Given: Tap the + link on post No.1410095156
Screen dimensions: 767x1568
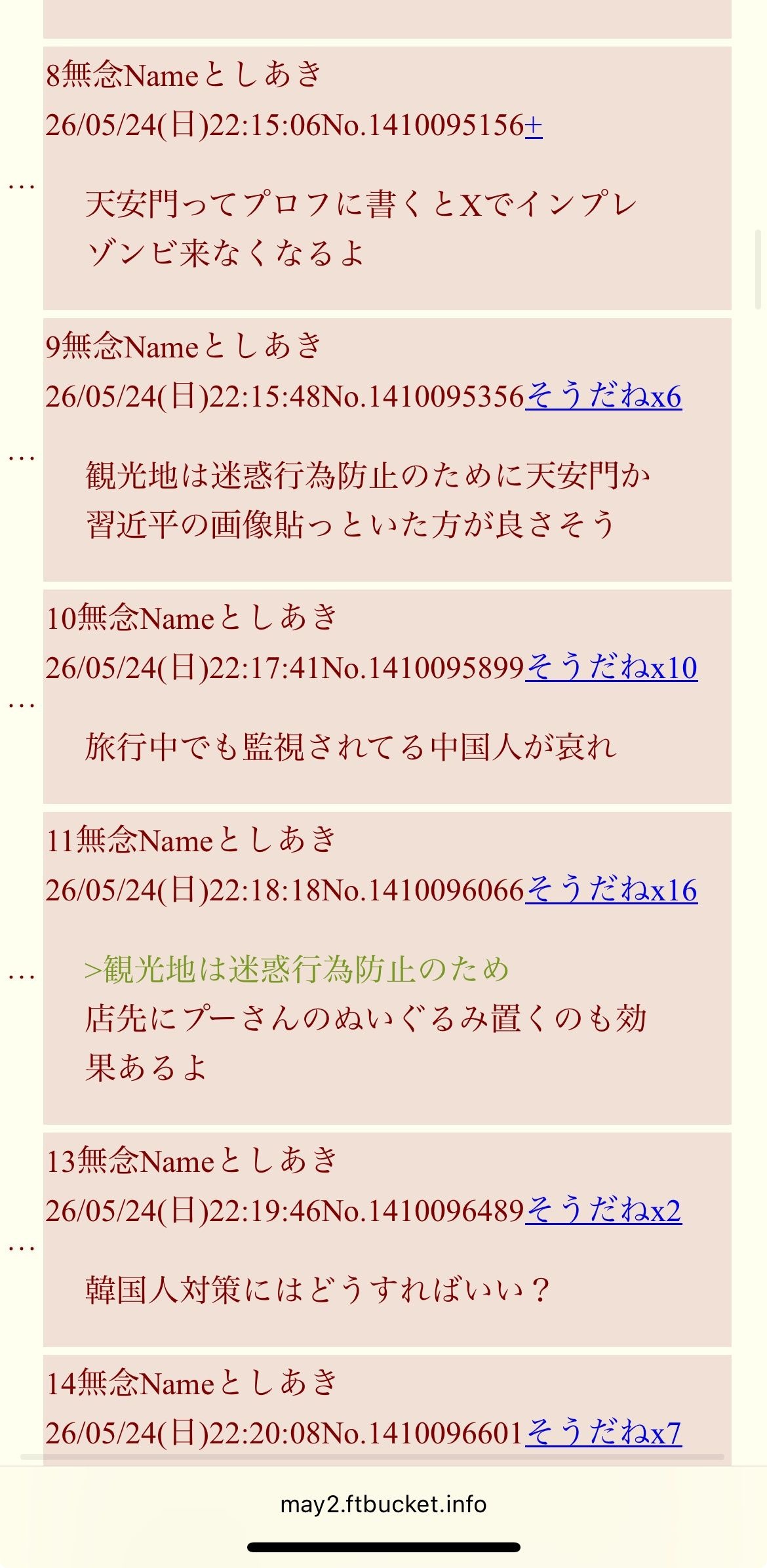Looking at the screenshot, I should pyautogui.click(x=534, y=125).
